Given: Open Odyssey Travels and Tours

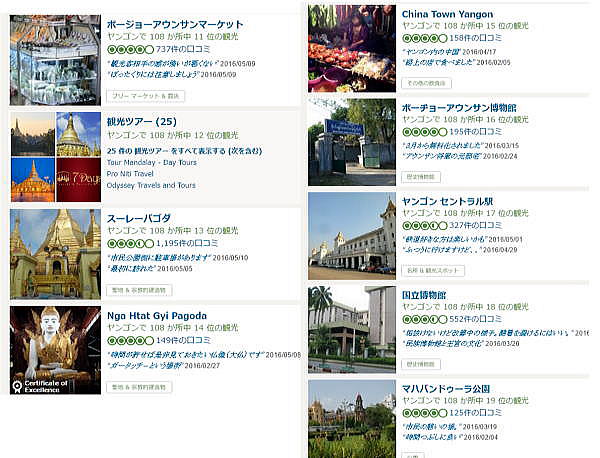Looking at the screenshot, I should click(x=151, y=185).
